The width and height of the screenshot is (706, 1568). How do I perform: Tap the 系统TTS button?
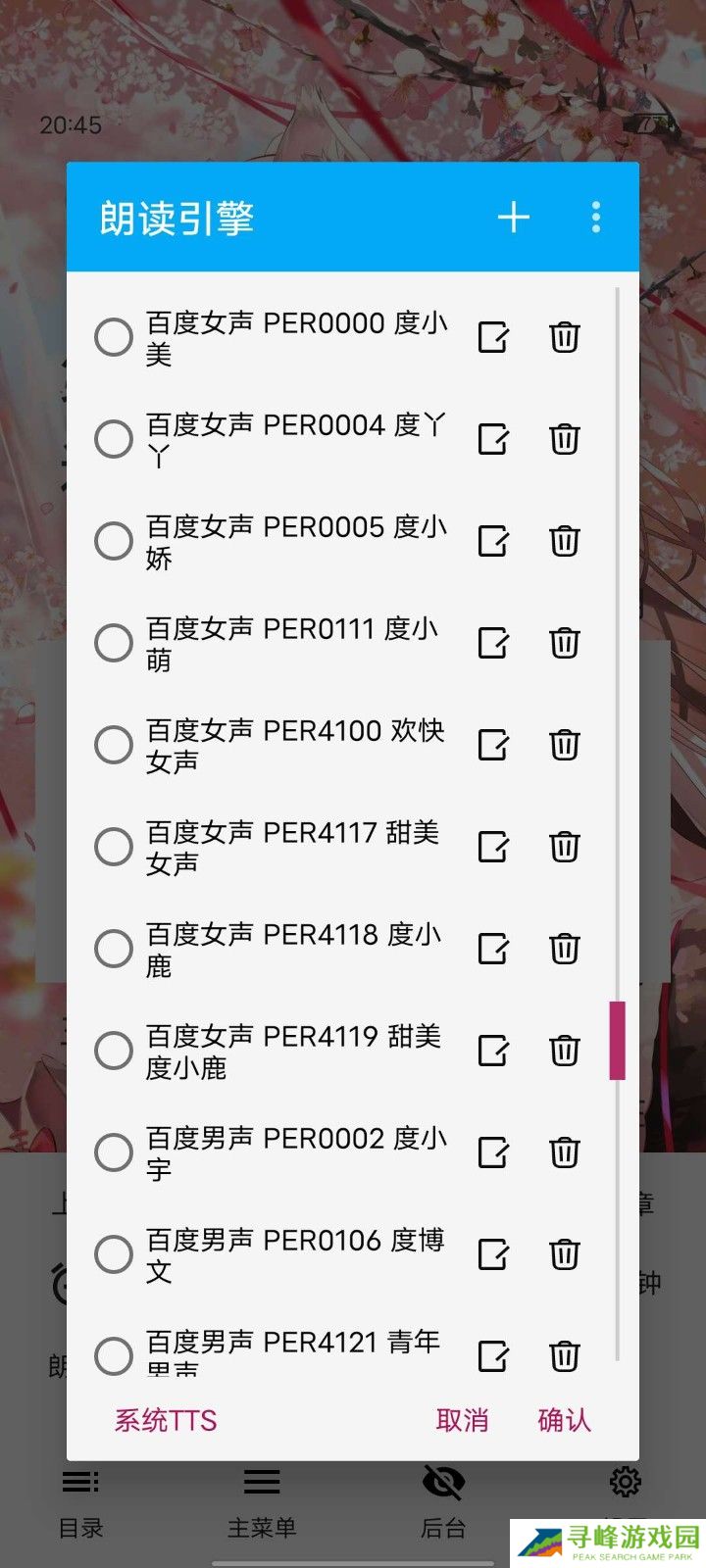point(166,1420)
